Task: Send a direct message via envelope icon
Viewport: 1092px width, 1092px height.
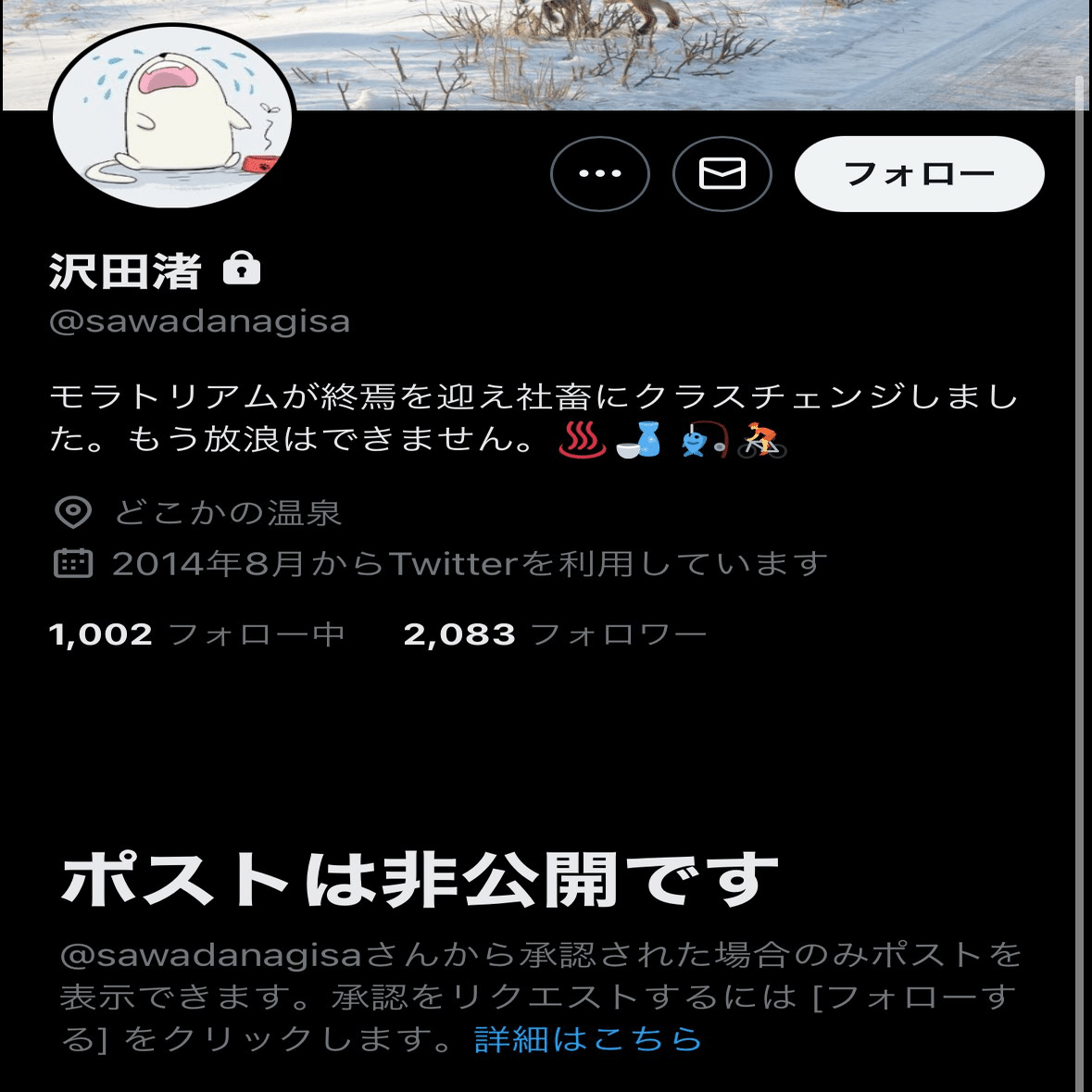Action: tap(722, 174)
